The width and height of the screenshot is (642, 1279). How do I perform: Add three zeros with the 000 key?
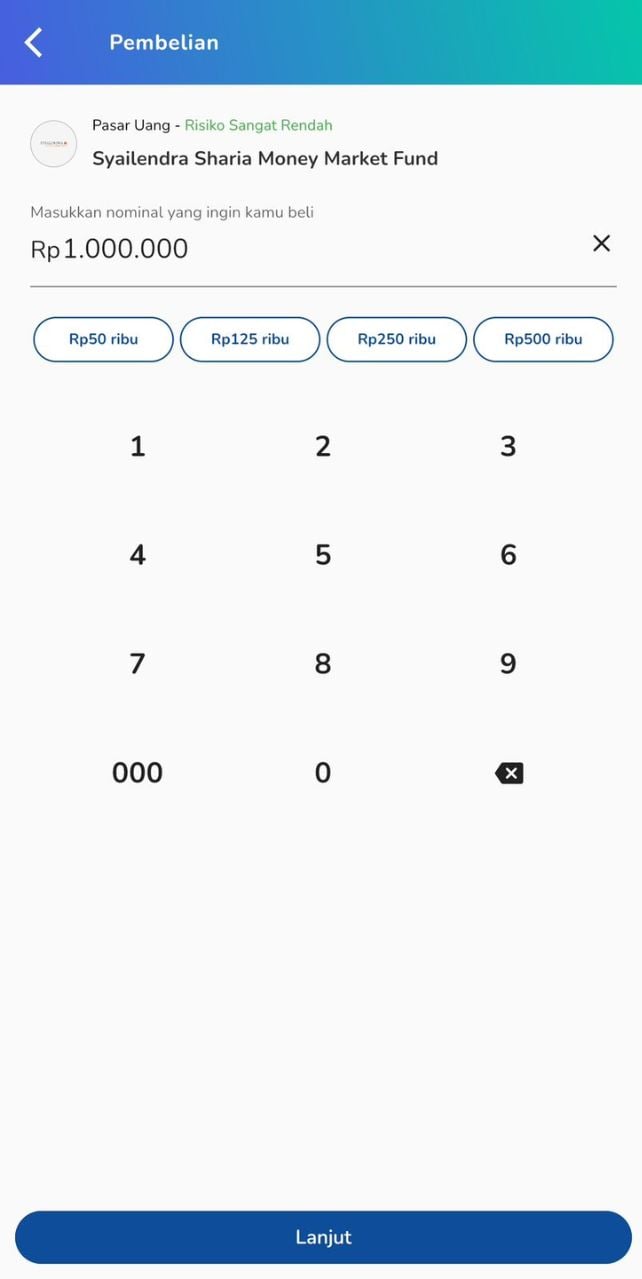138,773
